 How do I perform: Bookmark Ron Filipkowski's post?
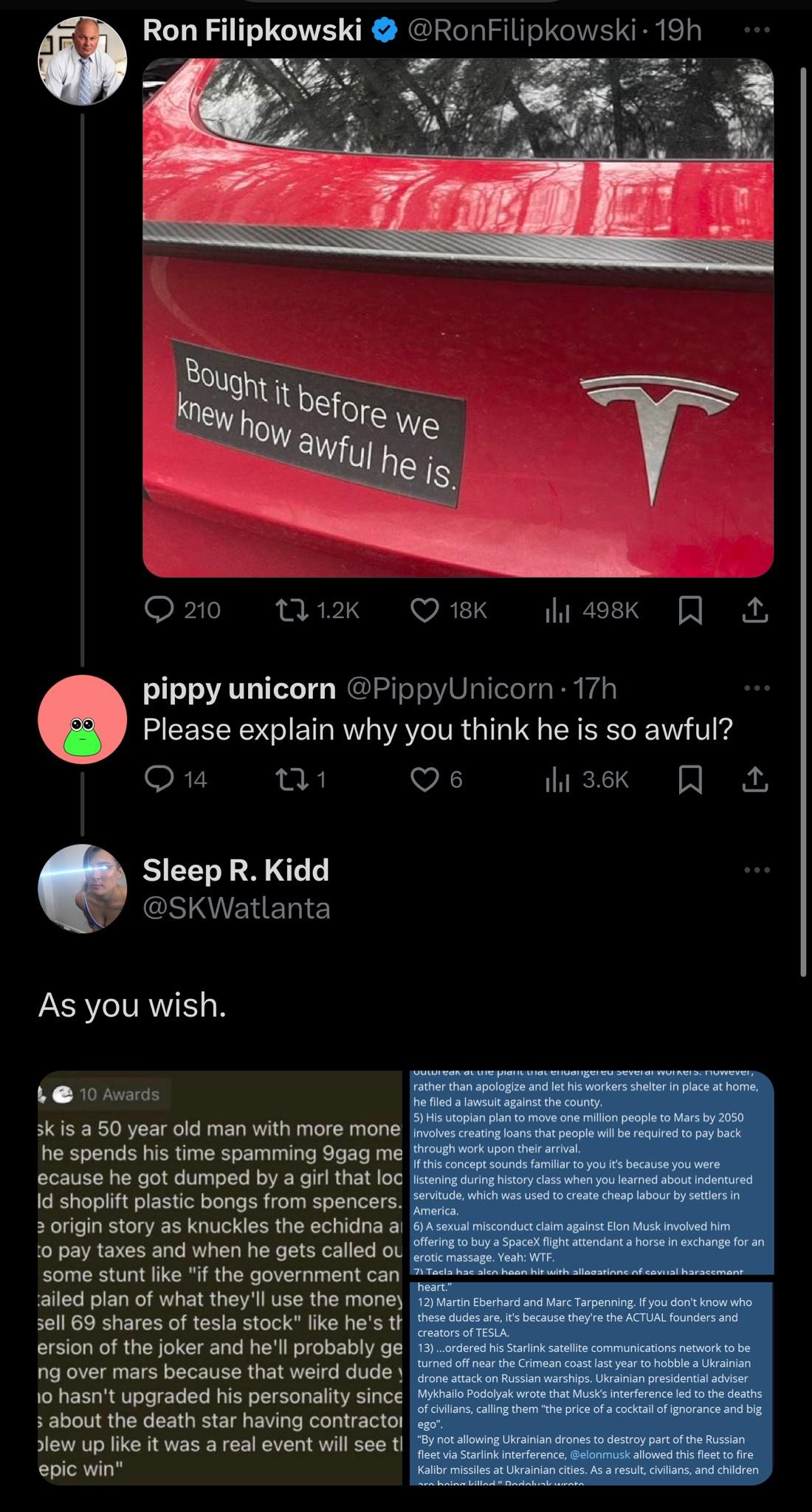click(x=690, y=610)
